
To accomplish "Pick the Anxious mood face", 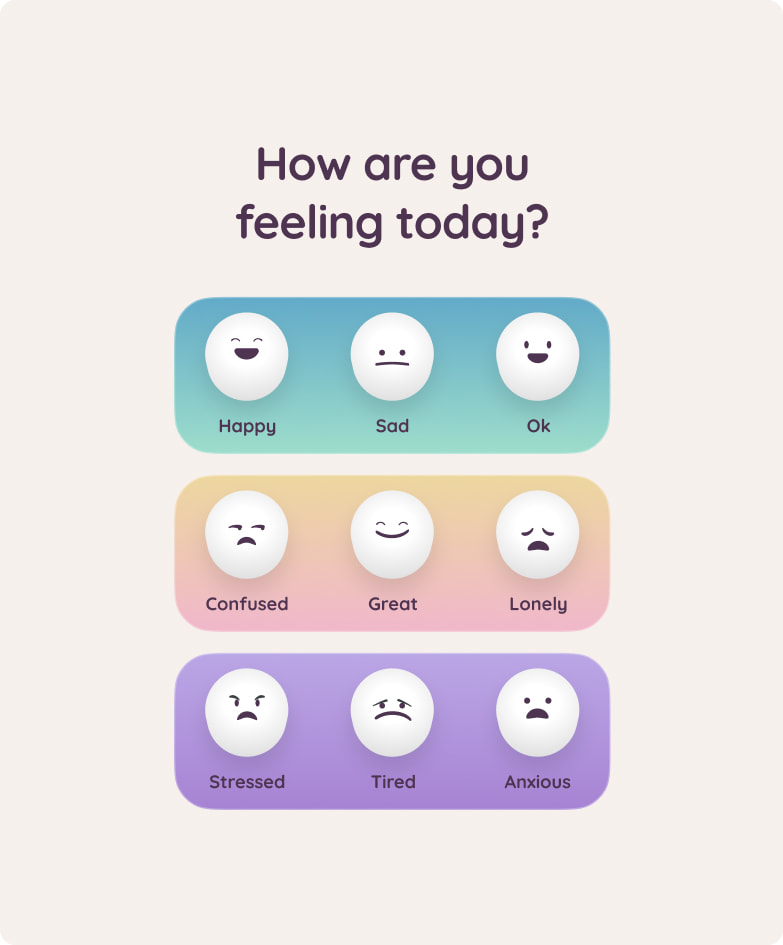I will tap(538, 713).
